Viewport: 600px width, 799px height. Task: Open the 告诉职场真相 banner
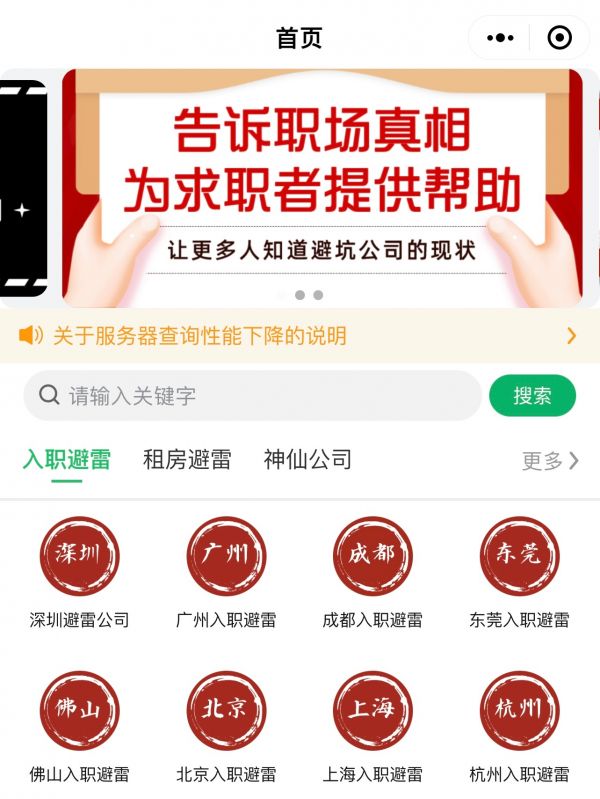(322, 187)
